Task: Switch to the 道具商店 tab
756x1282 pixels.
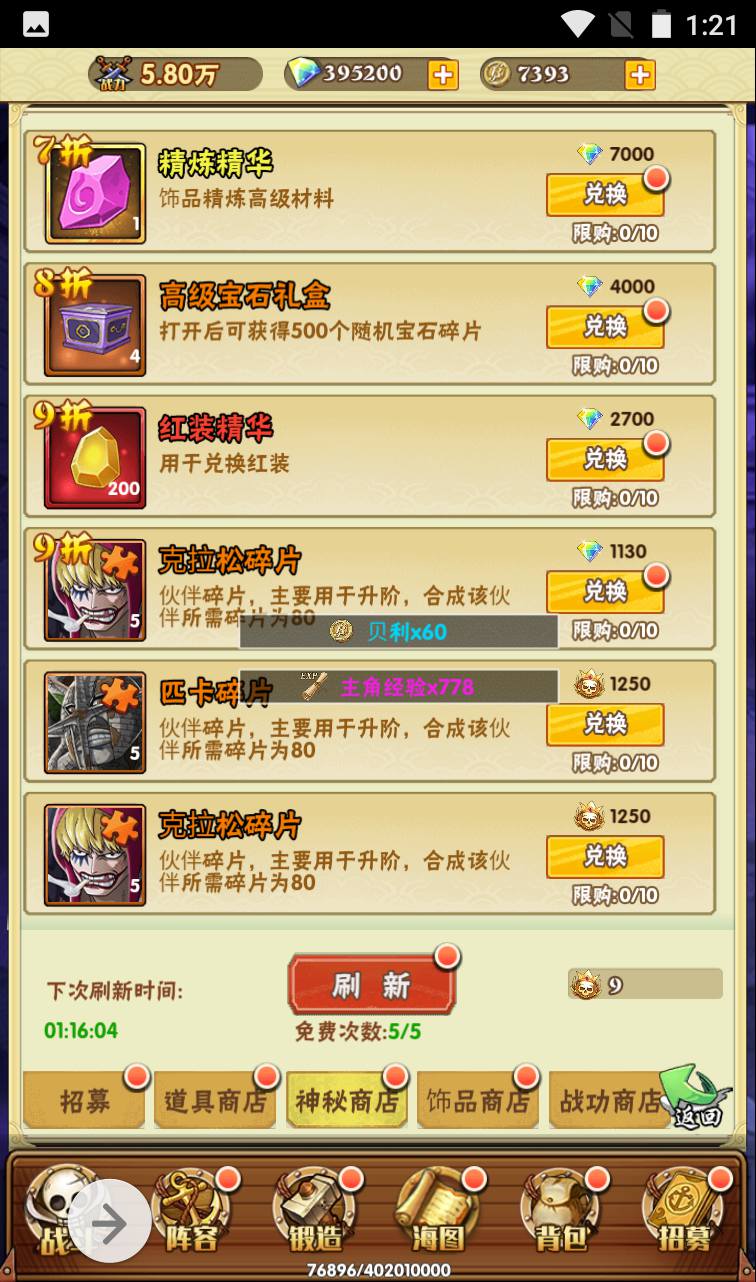Action: tap(215, 1101)
